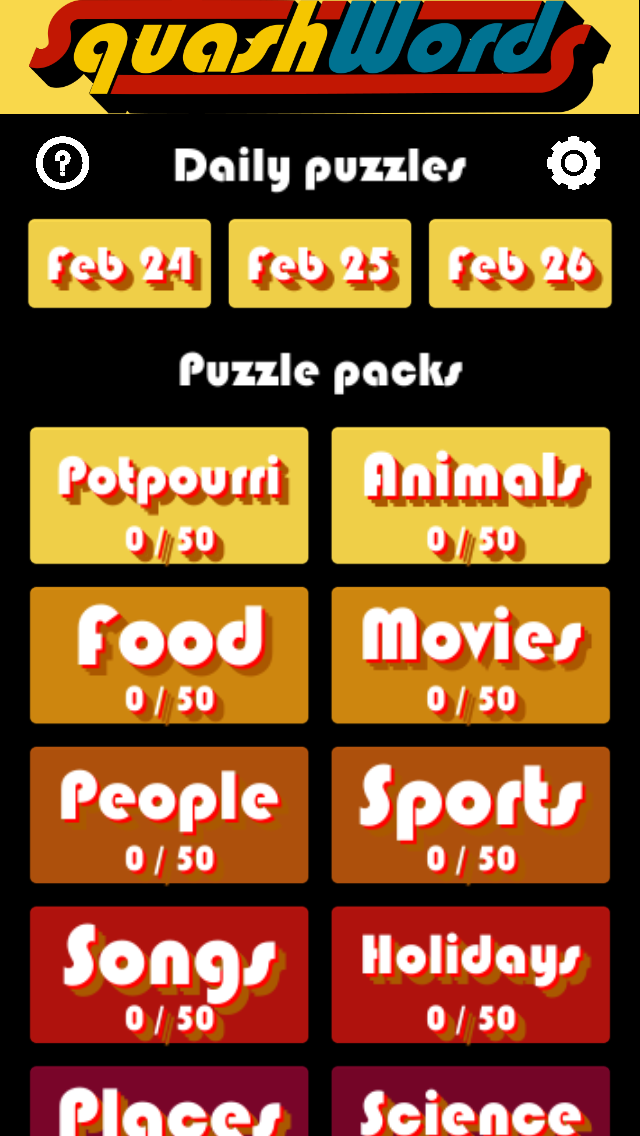Tap the Places puzzle pack
The height and width of the screenshot is (1136, 640).
(169, 1101)
